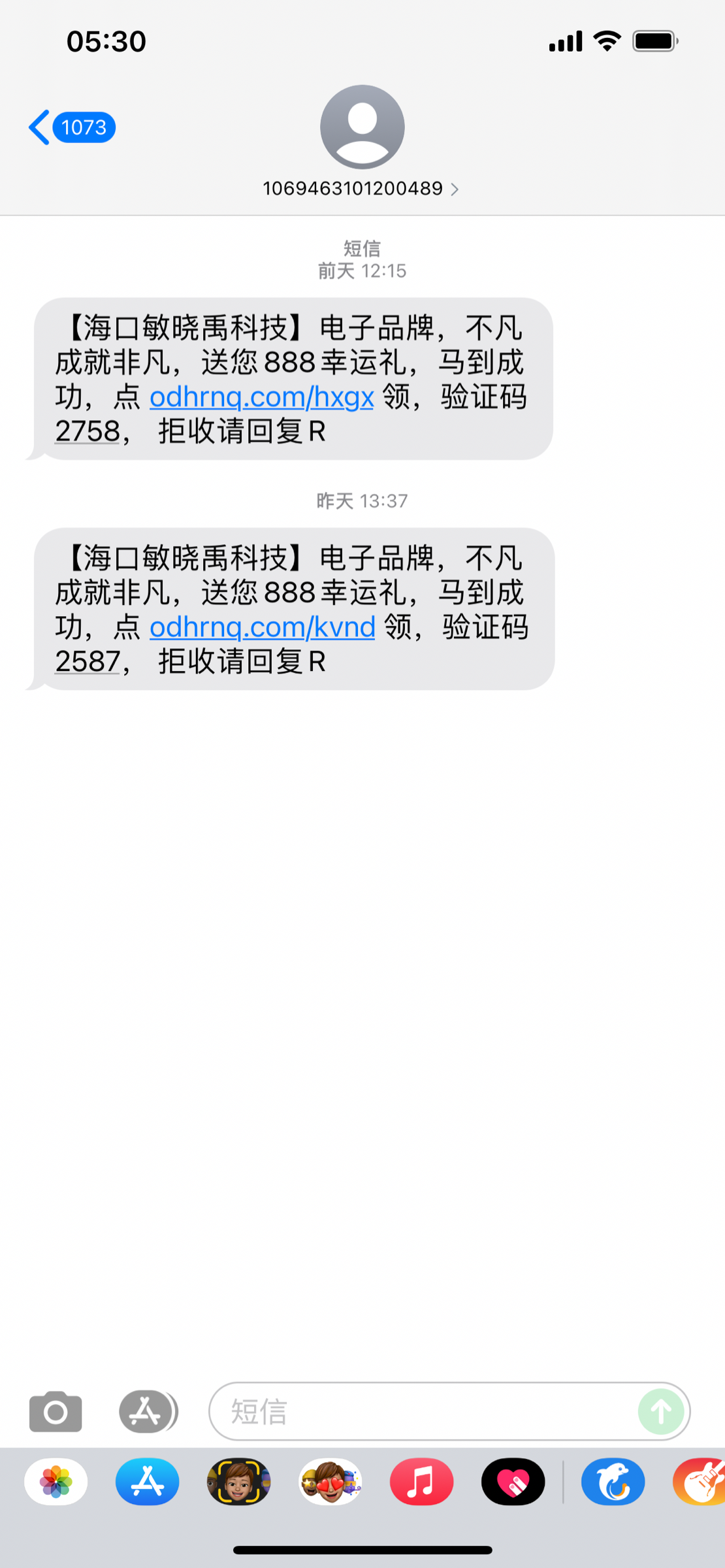725x1568 pixels.
Task: Open the Photos app in the drawer
Action: click(x=56, y=1482)
